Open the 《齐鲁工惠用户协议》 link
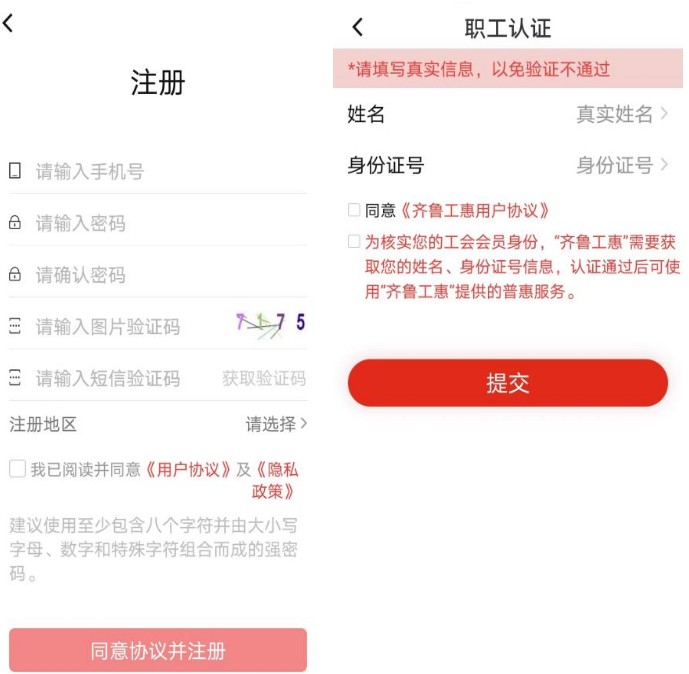Screen dimensions: 689x674 tap(474, 211)
